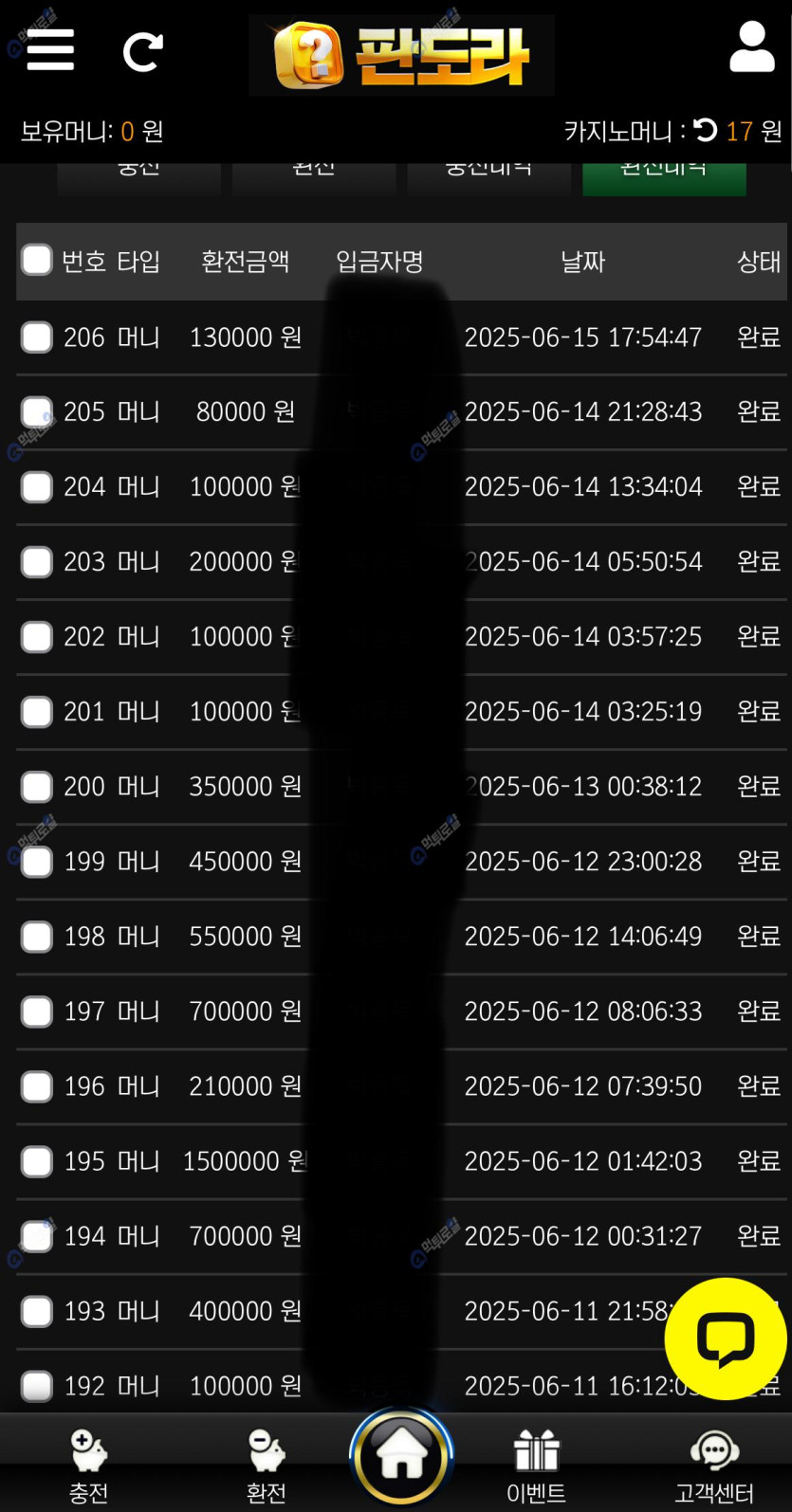Tick the box next to entry 197

coord(37,1011)
